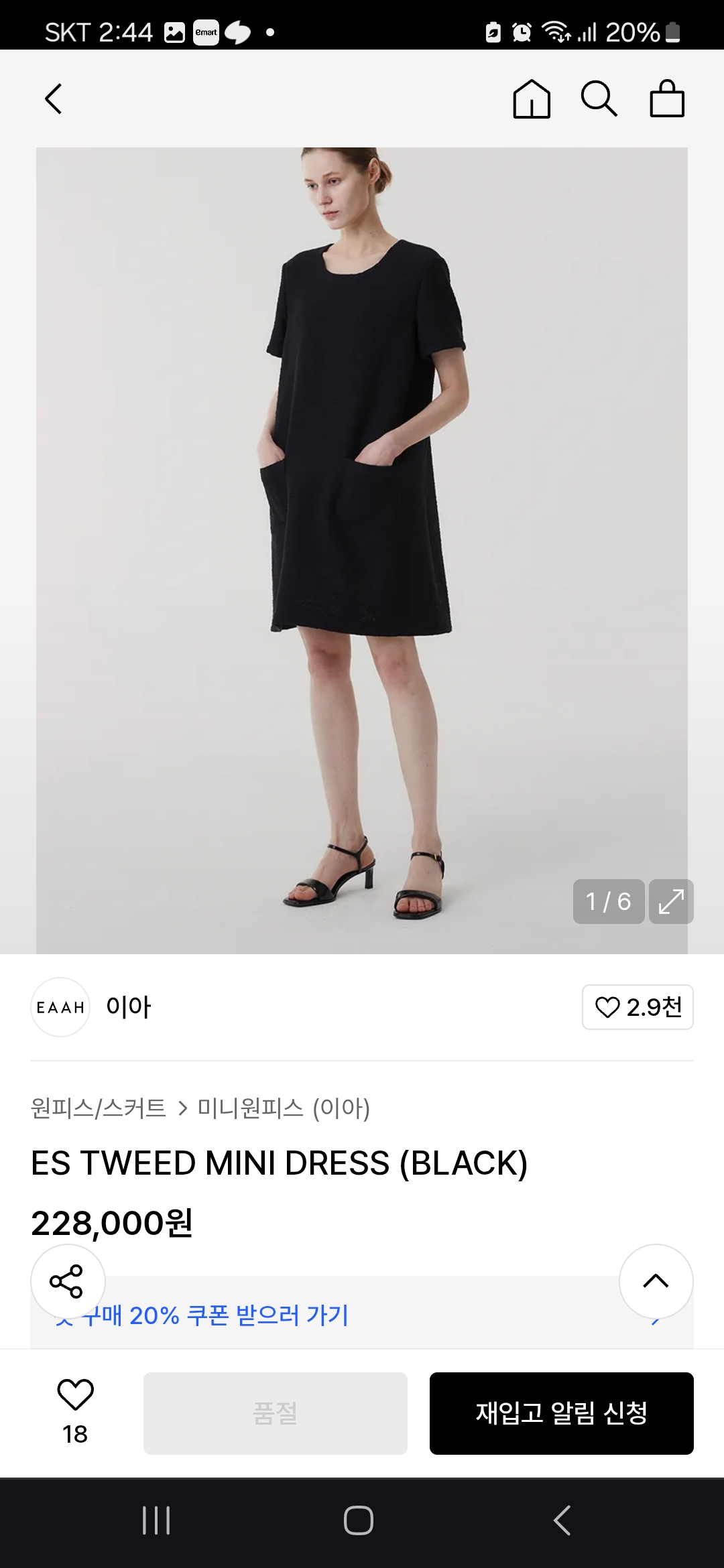Expand the product image to fullscreen
Viewport: 724px width, 1568px height.
click(671, 901)
